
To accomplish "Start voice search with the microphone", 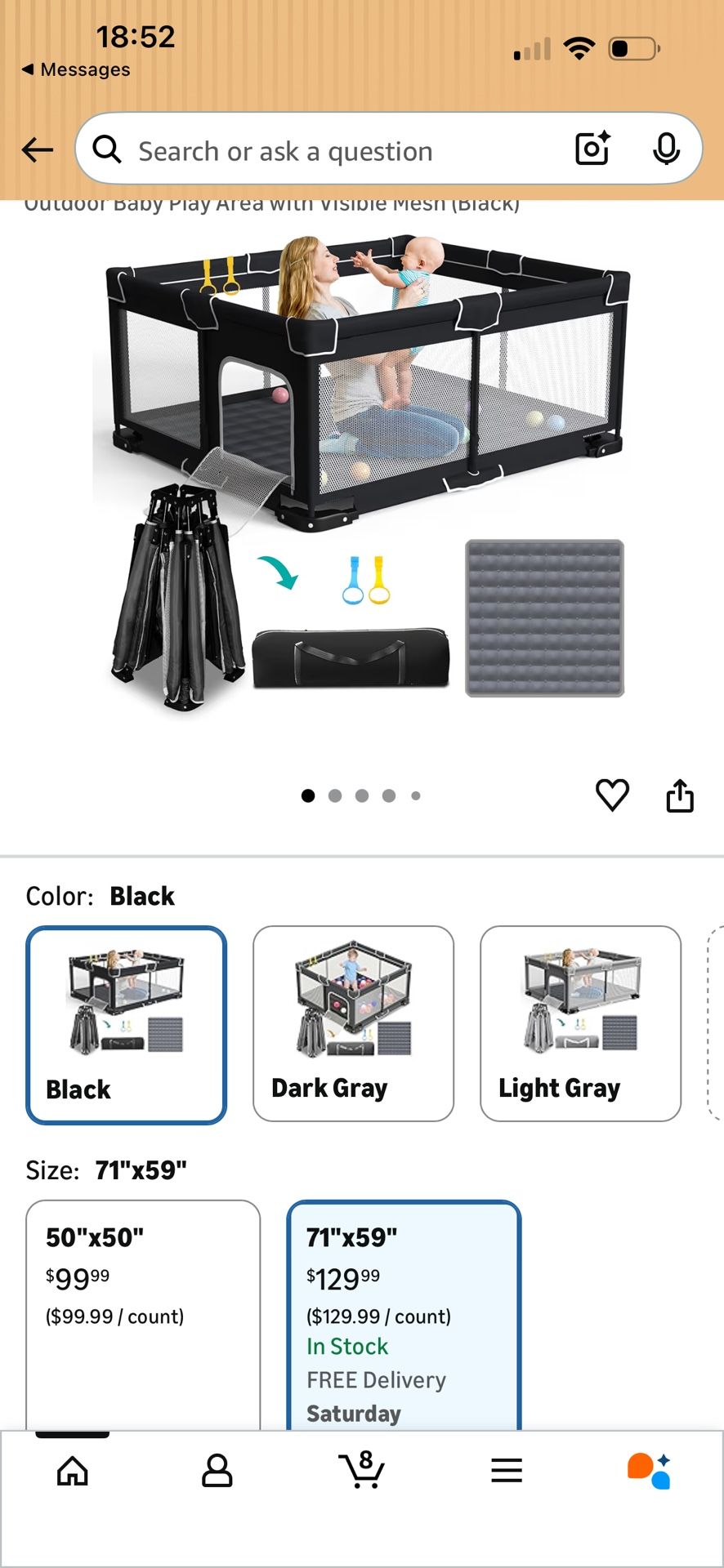I will [666, 149].
